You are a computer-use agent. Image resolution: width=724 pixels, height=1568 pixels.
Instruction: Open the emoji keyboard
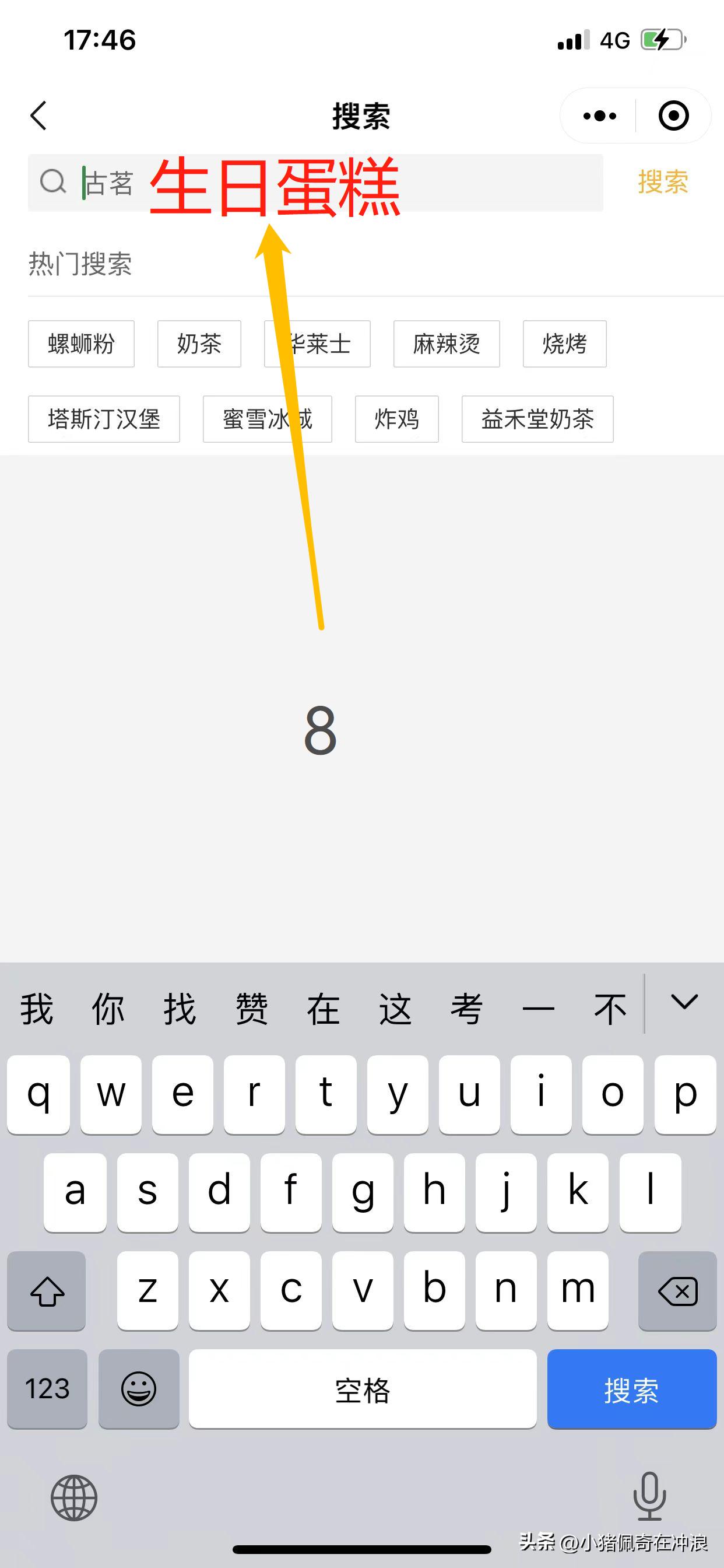139,1389
